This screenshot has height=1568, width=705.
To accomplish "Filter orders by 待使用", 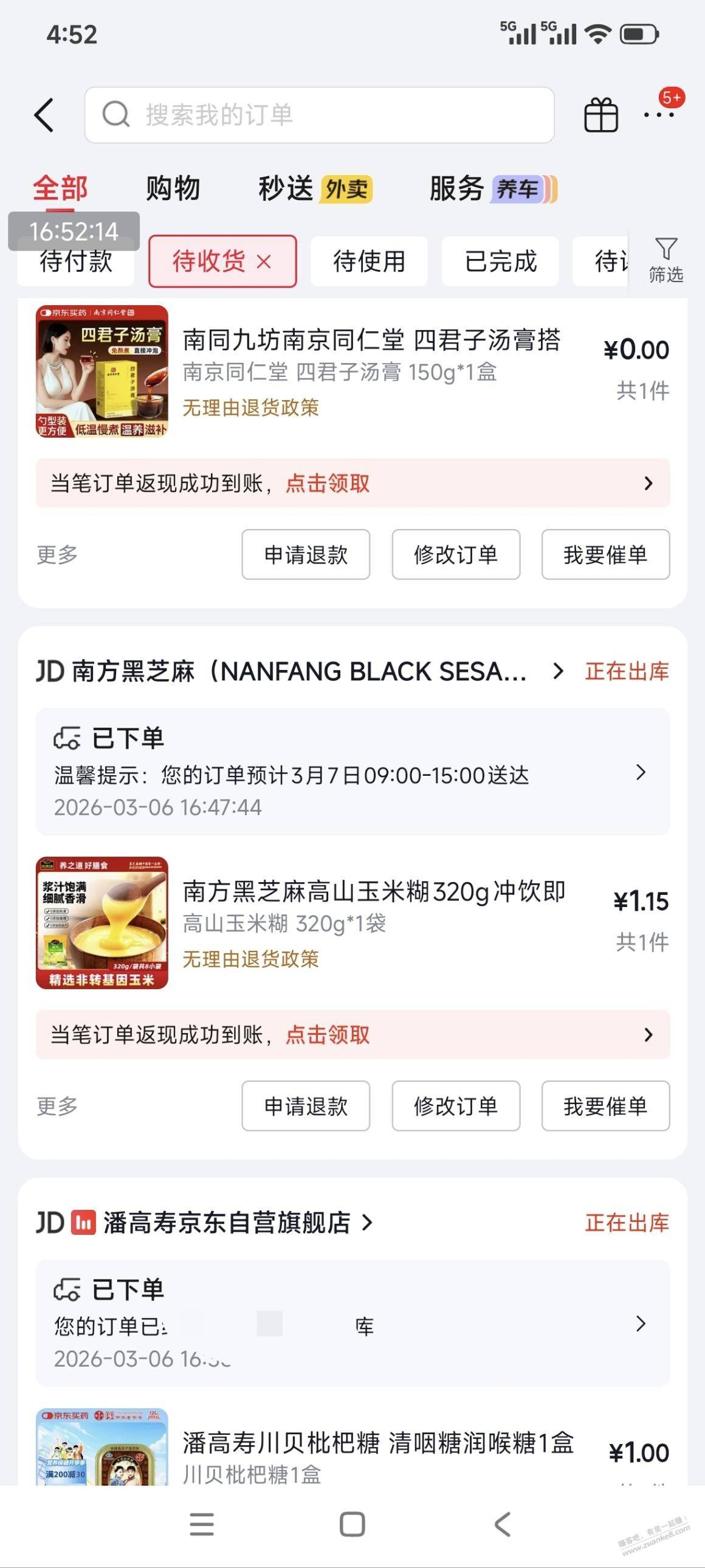I will 369,262.
